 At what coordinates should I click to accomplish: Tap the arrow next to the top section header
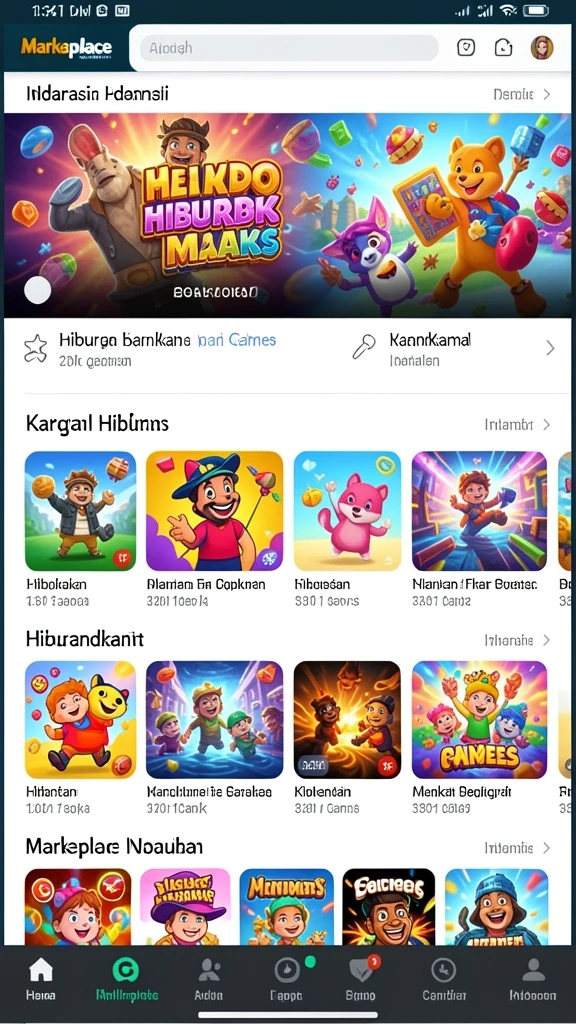click(547, 94)
